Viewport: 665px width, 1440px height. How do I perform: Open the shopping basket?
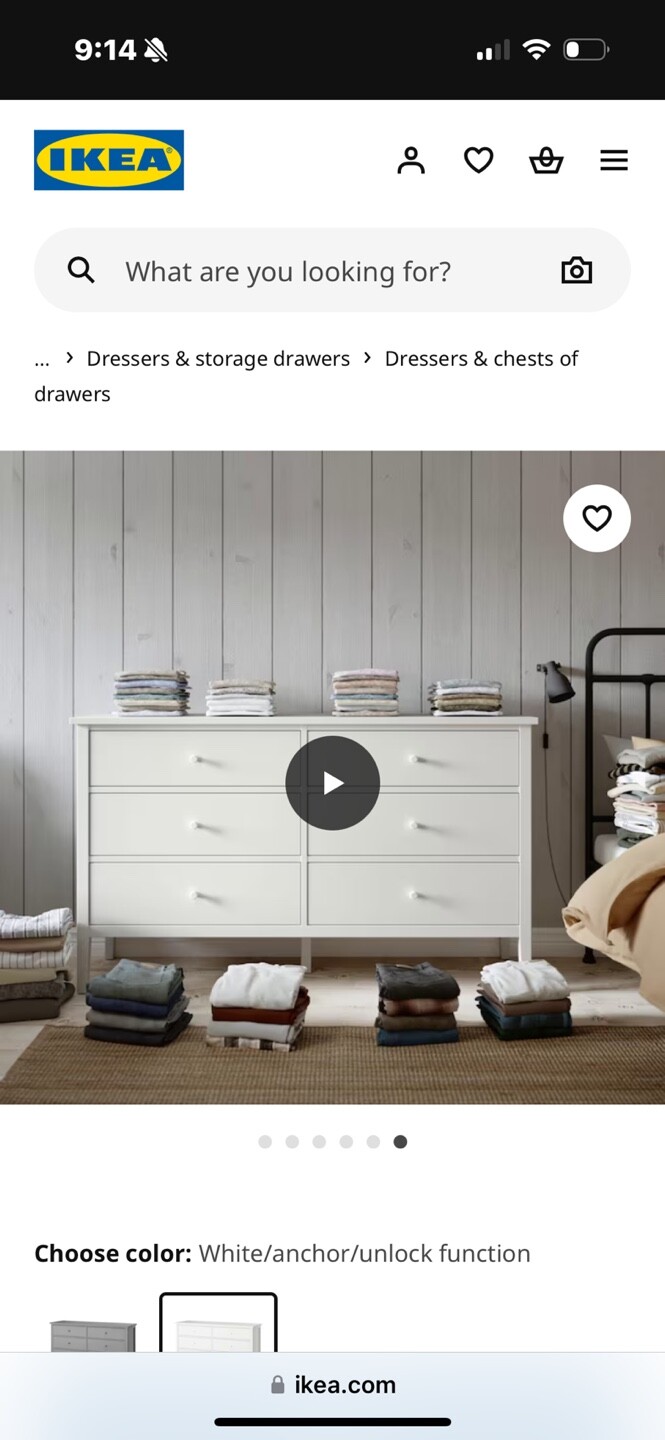tap(546, 160)
